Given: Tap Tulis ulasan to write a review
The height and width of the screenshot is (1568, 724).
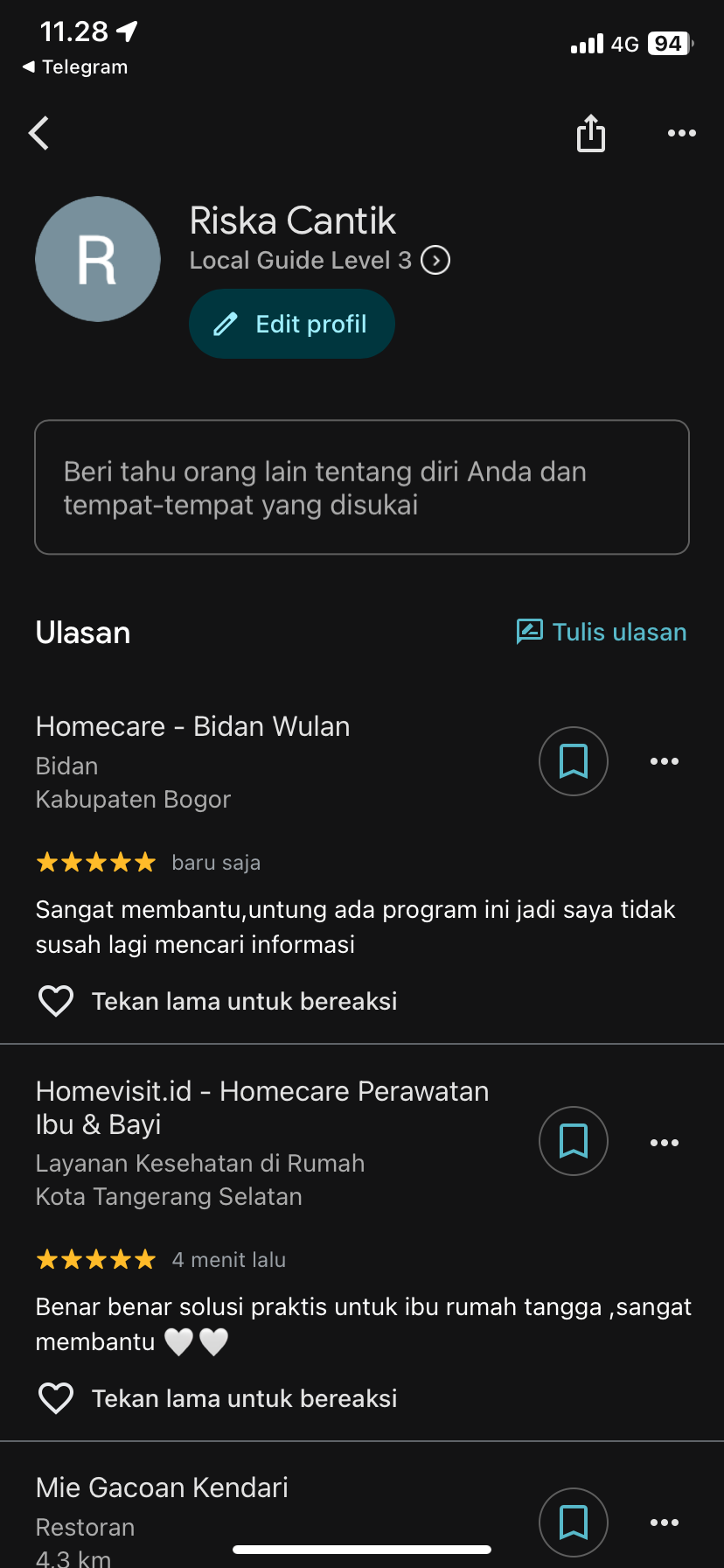Looking at the screenshot, I should pos(602,632).
